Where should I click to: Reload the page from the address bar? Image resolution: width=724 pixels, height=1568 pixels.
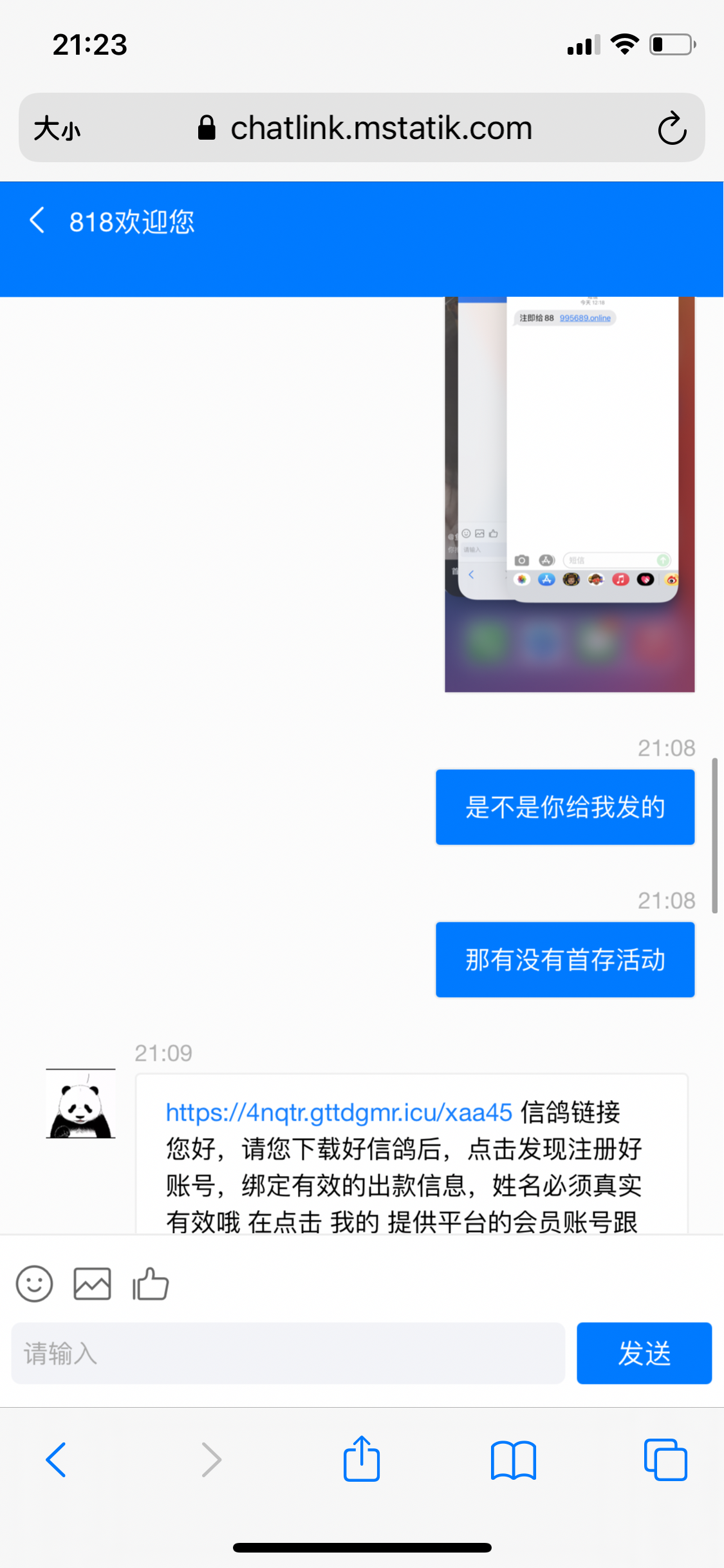tap(671, 128)
